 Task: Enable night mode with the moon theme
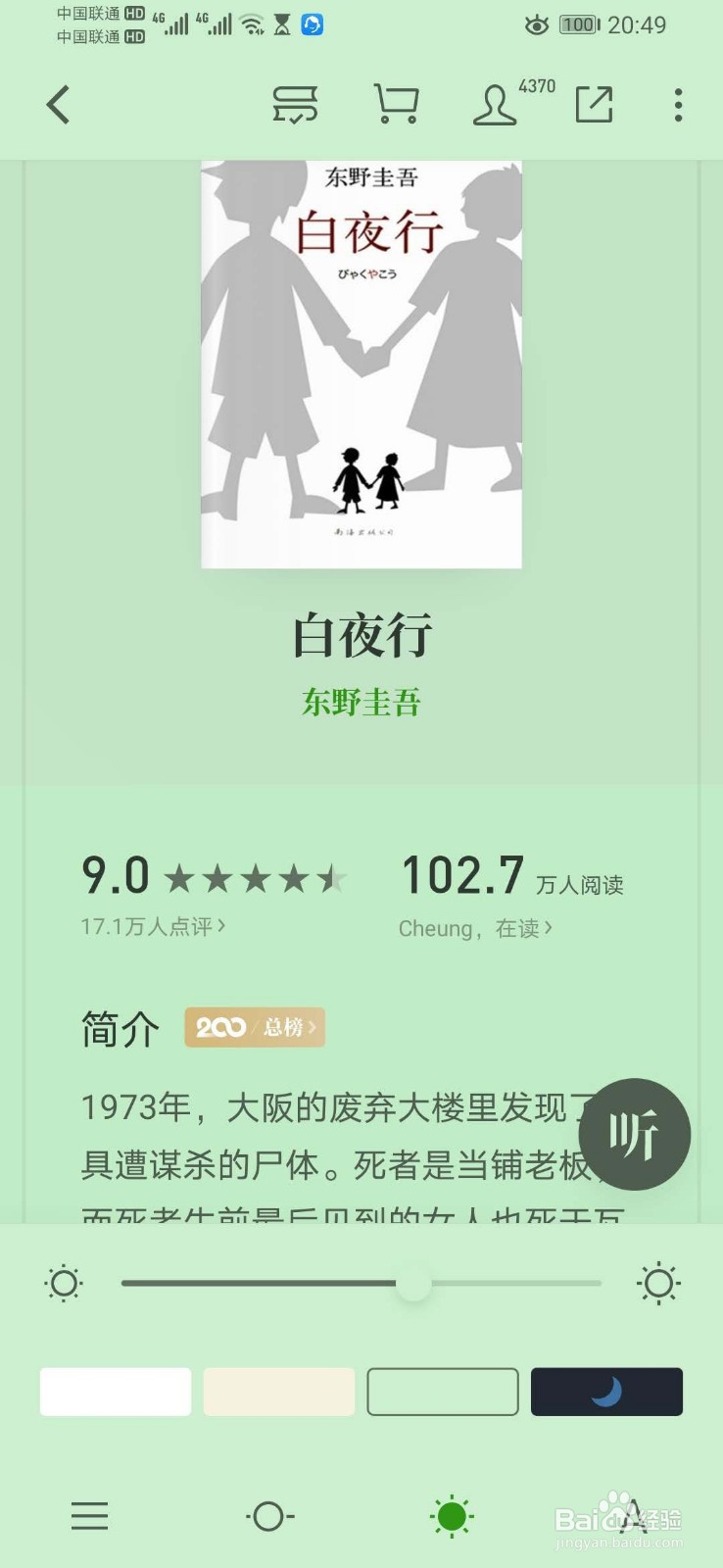606,1391
